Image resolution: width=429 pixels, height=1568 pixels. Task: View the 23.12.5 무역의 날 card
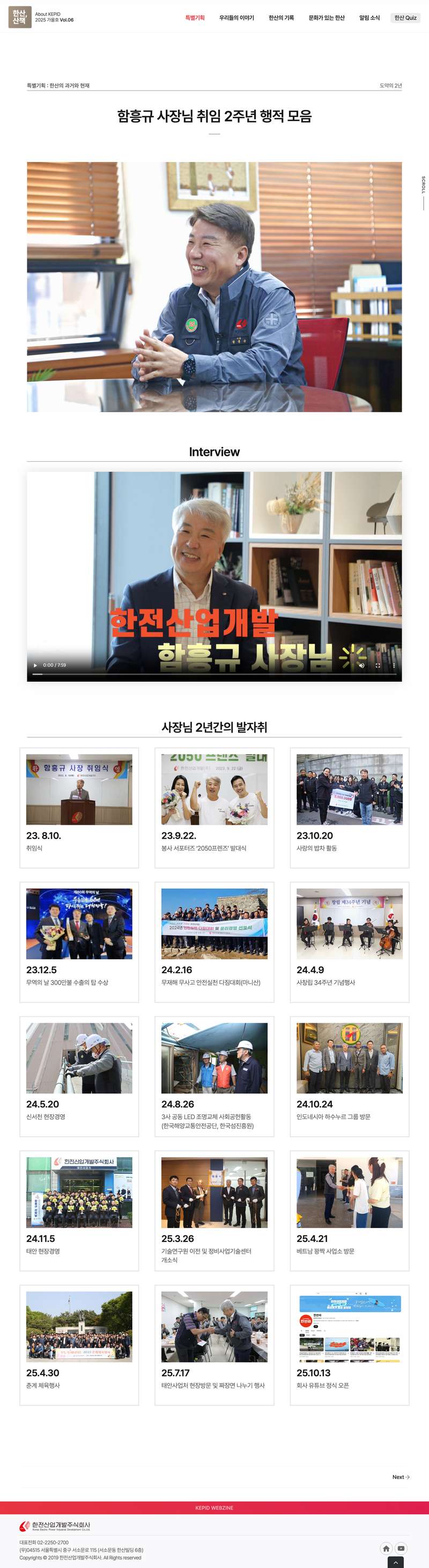(x=79, y=941)
